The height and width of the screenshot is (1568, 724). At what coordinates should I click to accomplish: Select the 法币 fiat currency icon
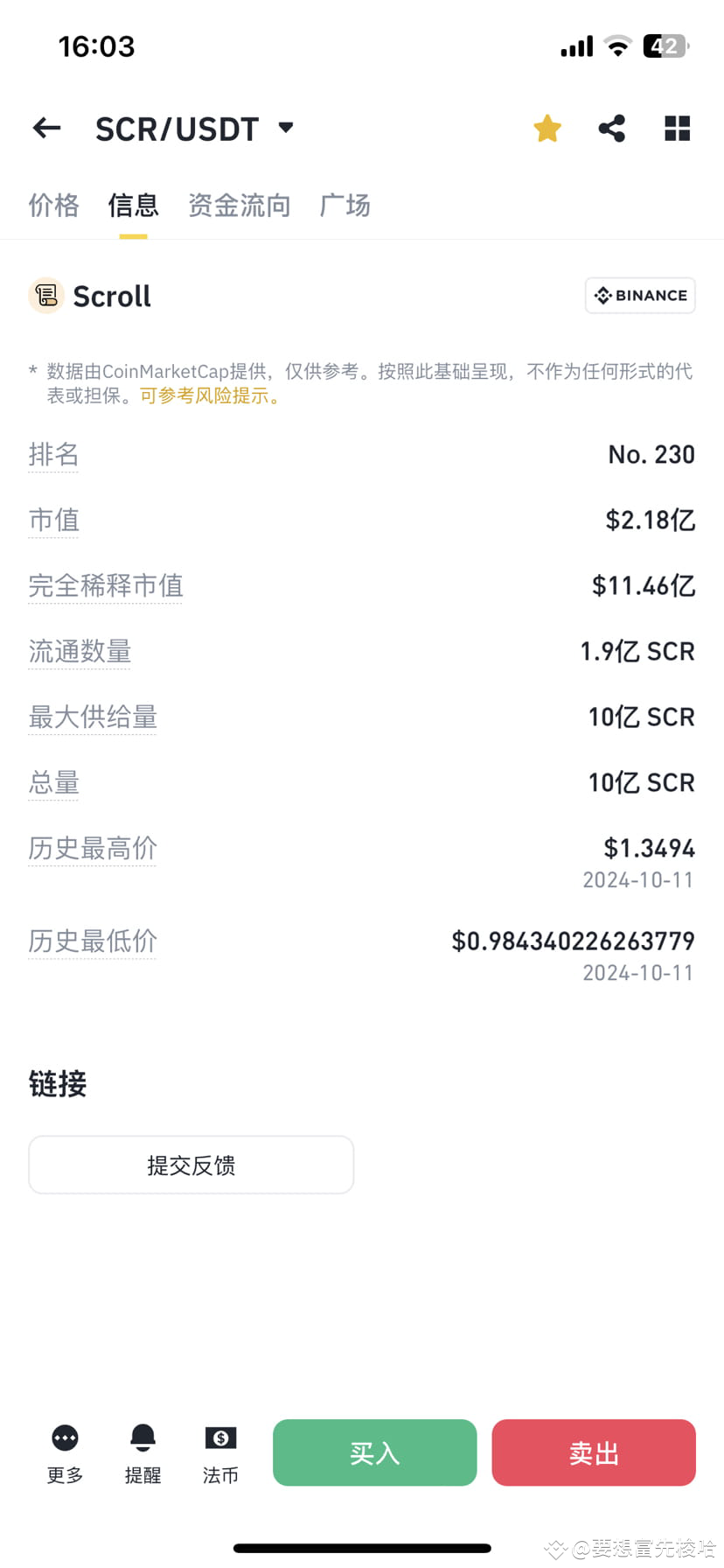tap(219, 1452)
